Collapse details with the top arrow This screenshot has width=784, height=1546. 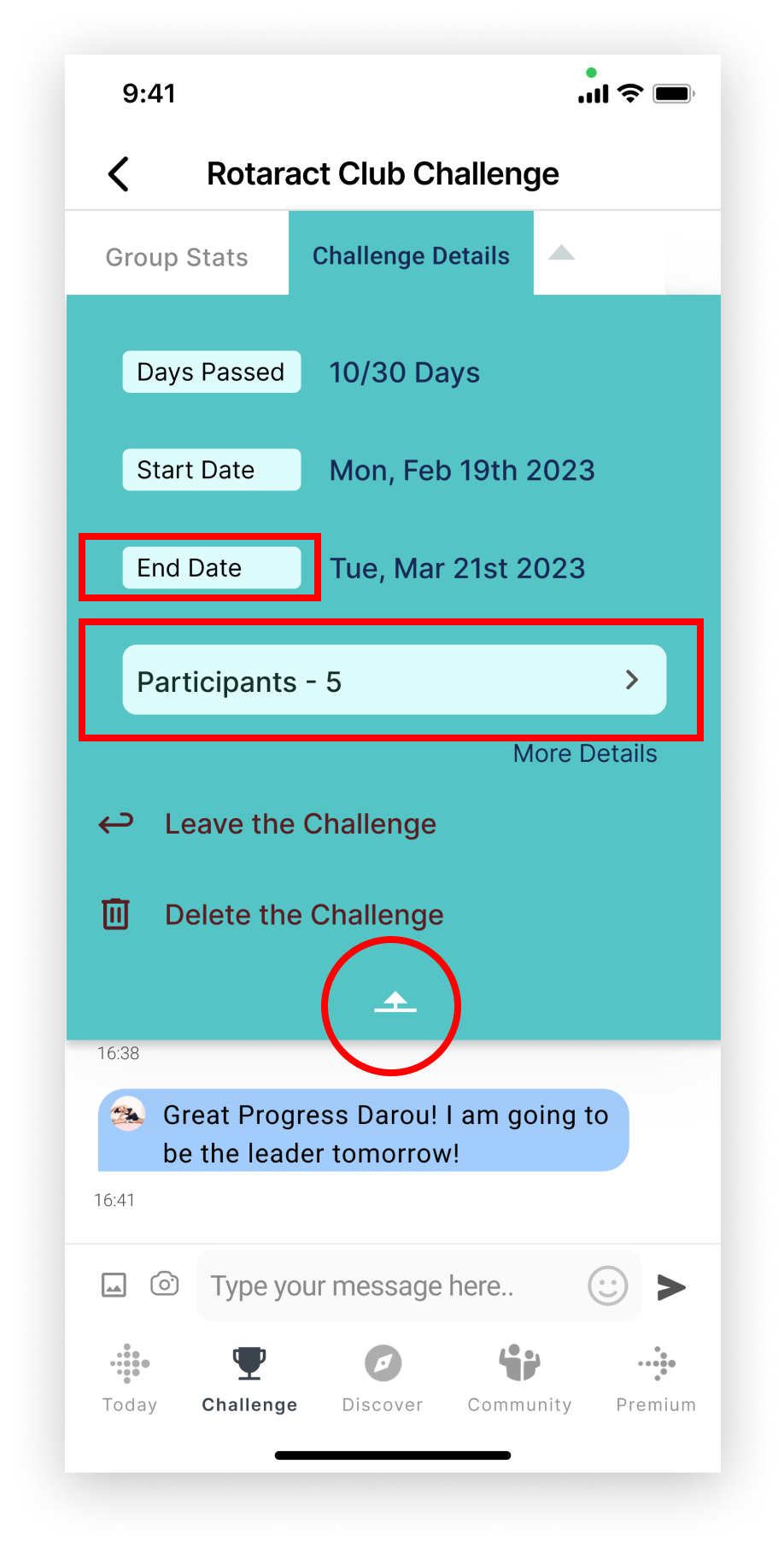pyautogui.click(x=561, y=253)
